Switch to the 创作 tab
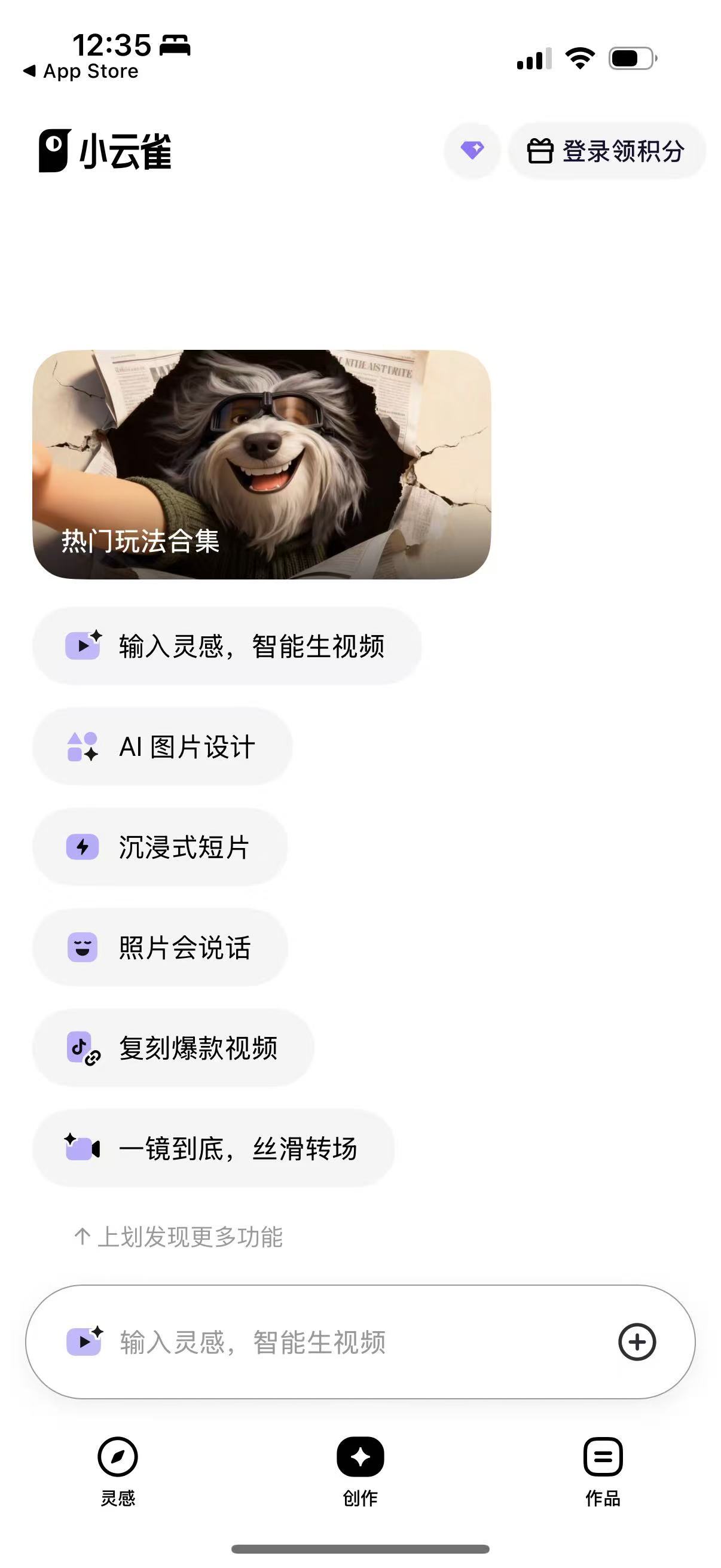Viewport: 721px width, 1568px height. 360,1471
